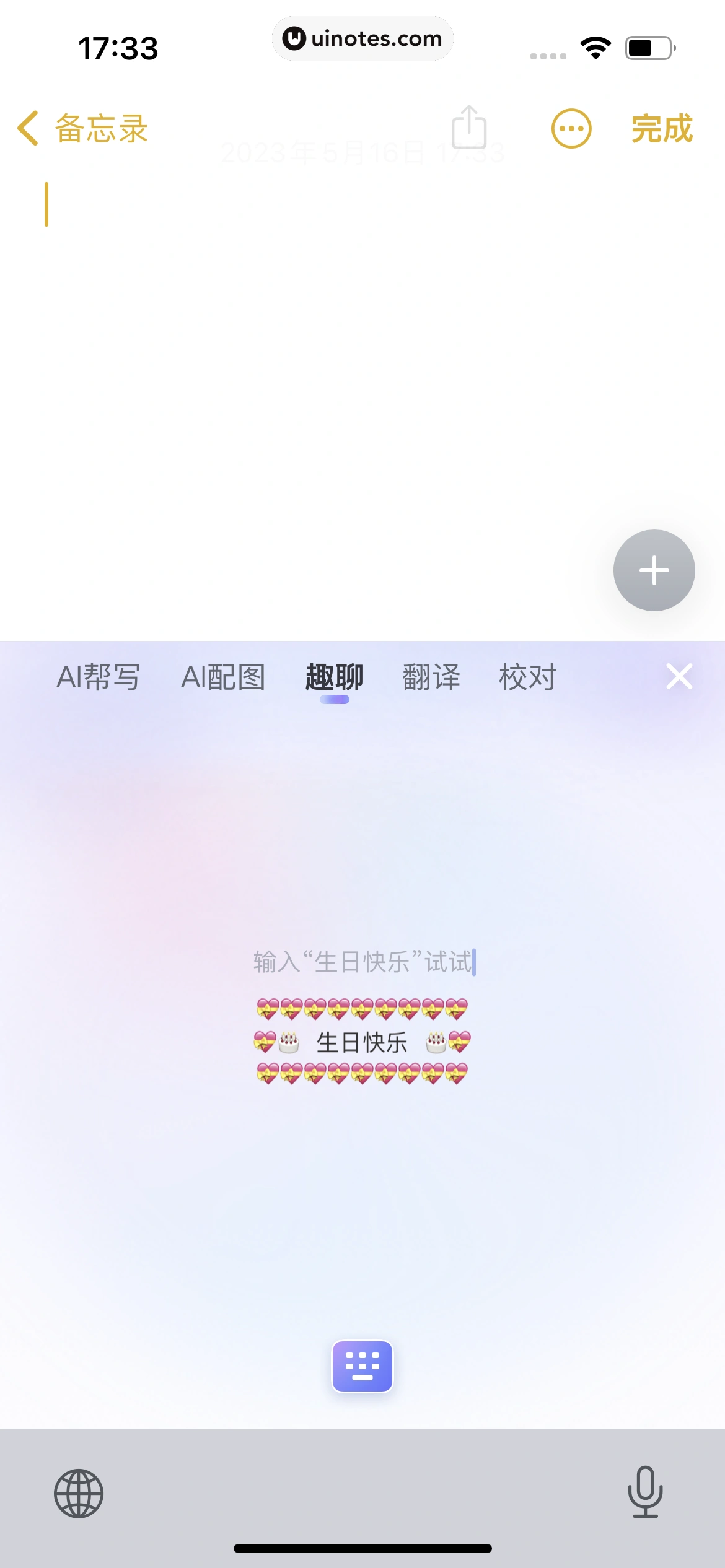This screenshot has height=1568, width=725.
Task: Switch to the AI帮写 tab
Action: coord(98,677)
